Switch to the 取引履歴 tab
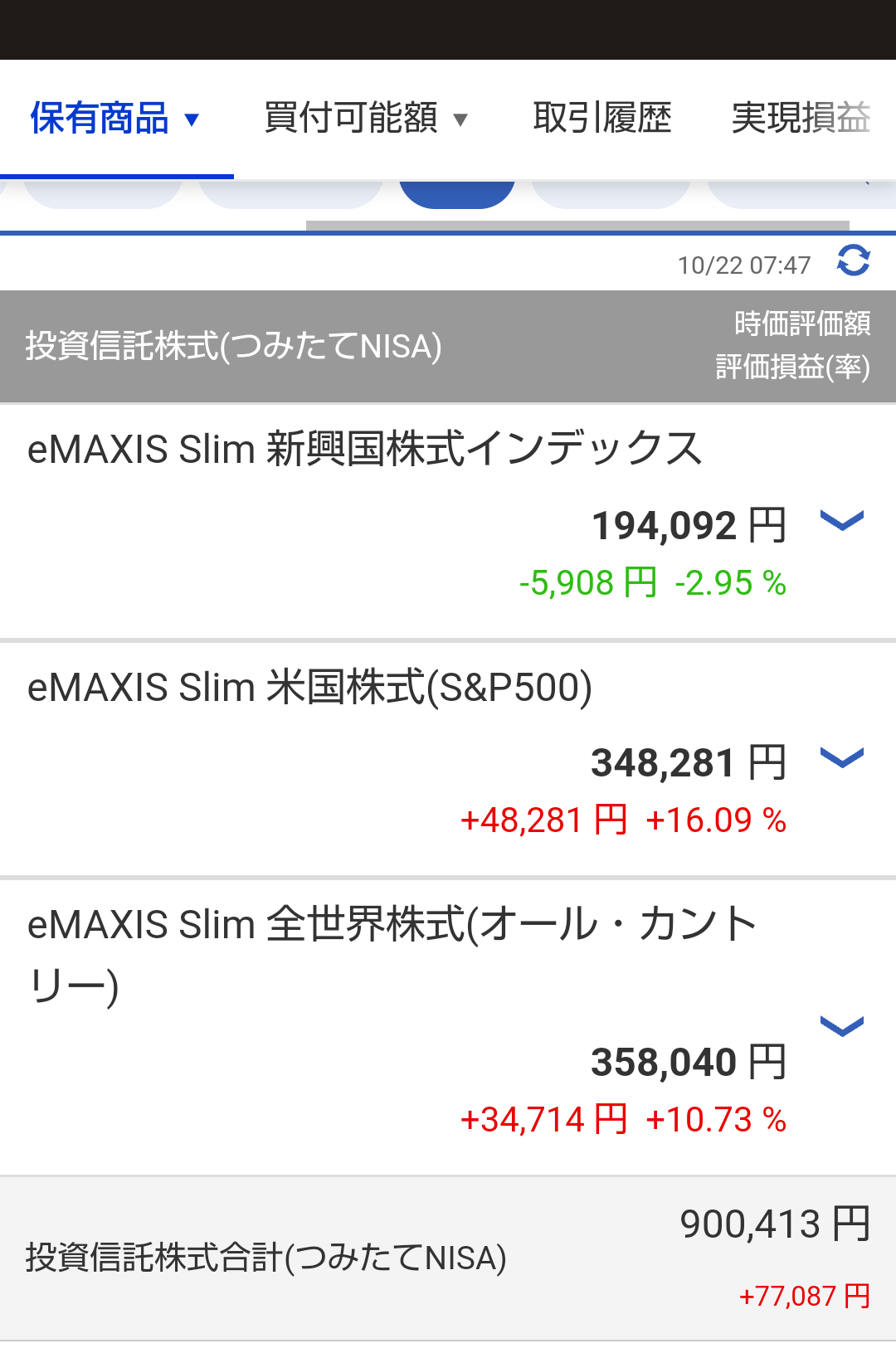Screen dimensions: 896x1353 (x=601, y=119)
